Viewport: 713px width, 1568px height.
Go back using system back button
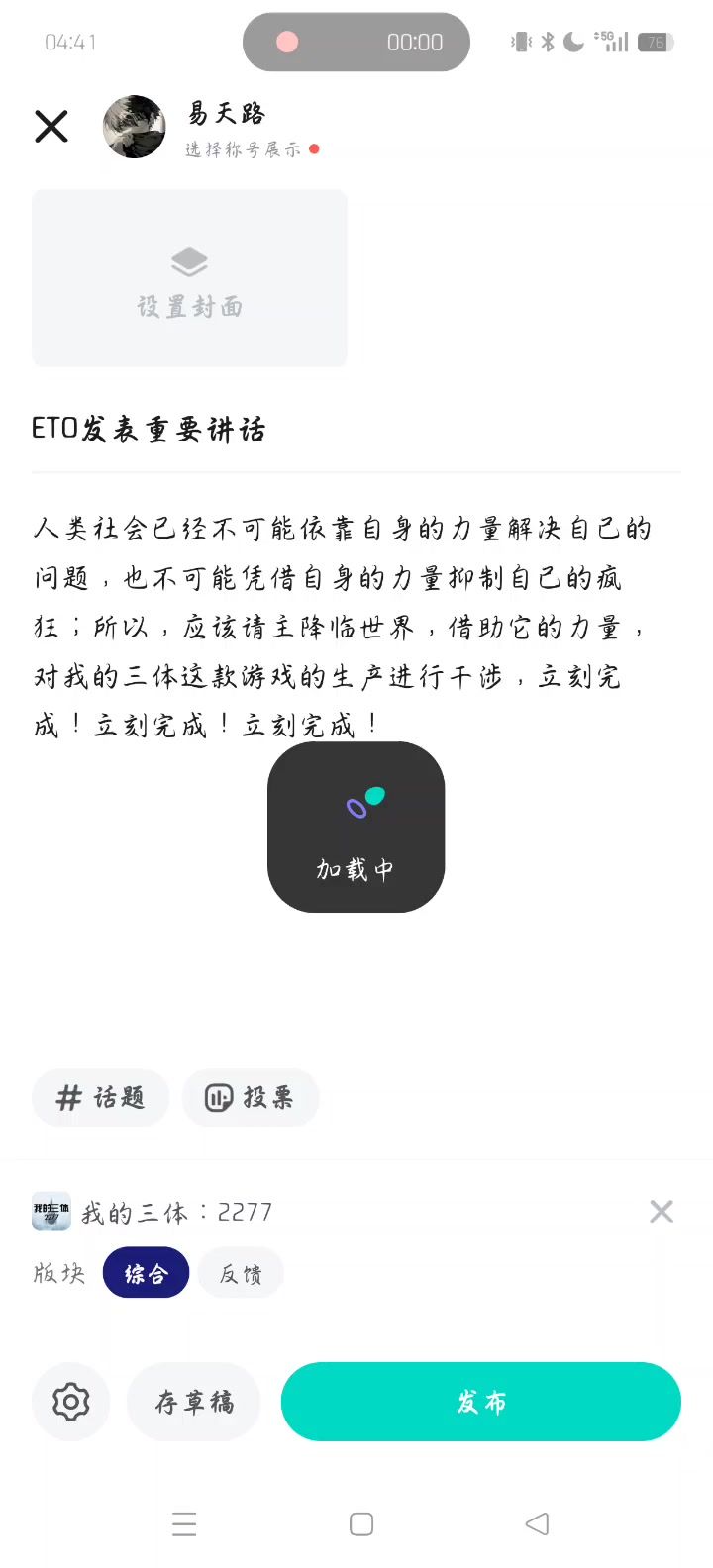(x=537, y=1523)
